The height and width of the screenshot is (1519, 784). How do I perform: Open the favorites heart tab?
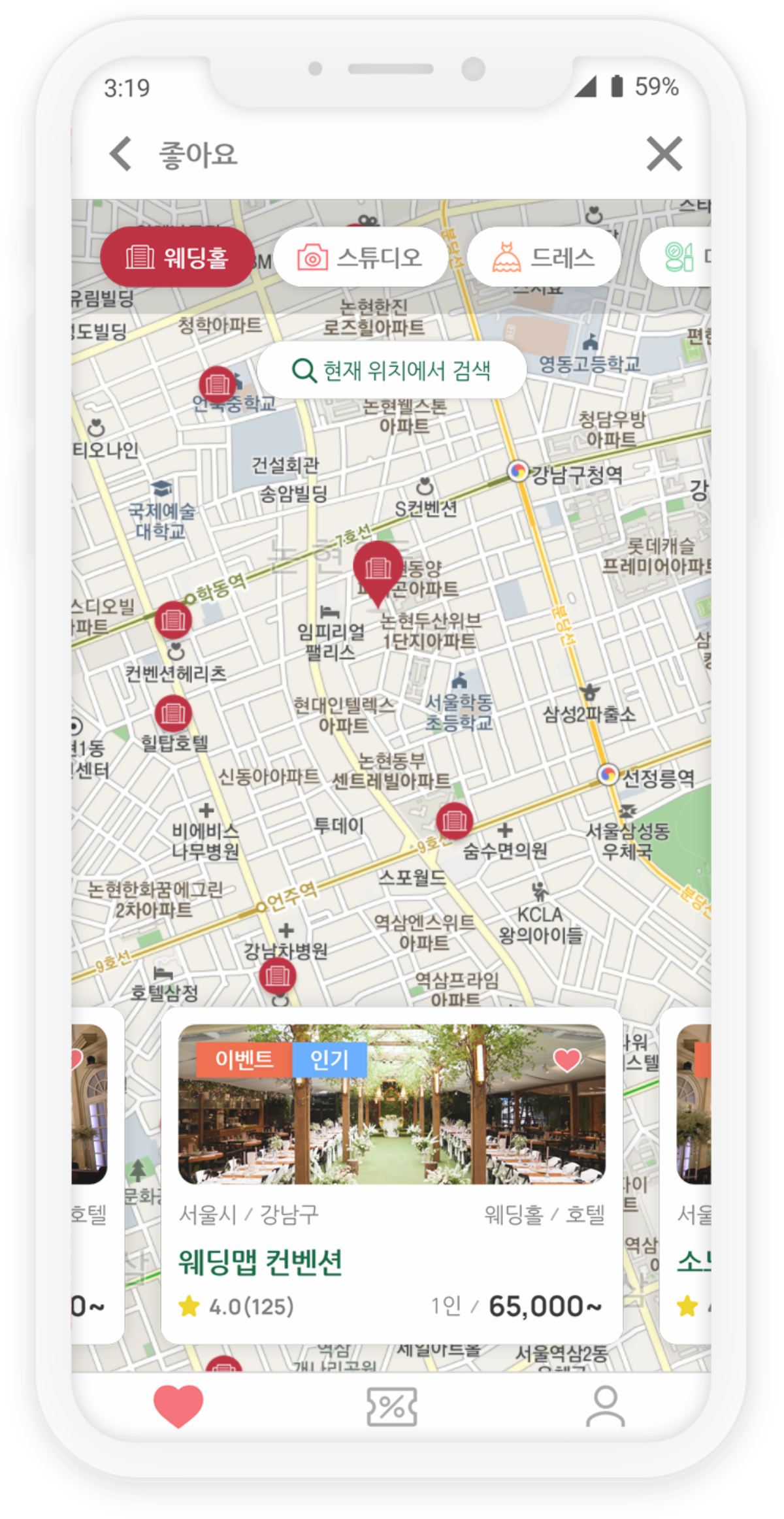pyautogui.click(x=178, y=1406)
